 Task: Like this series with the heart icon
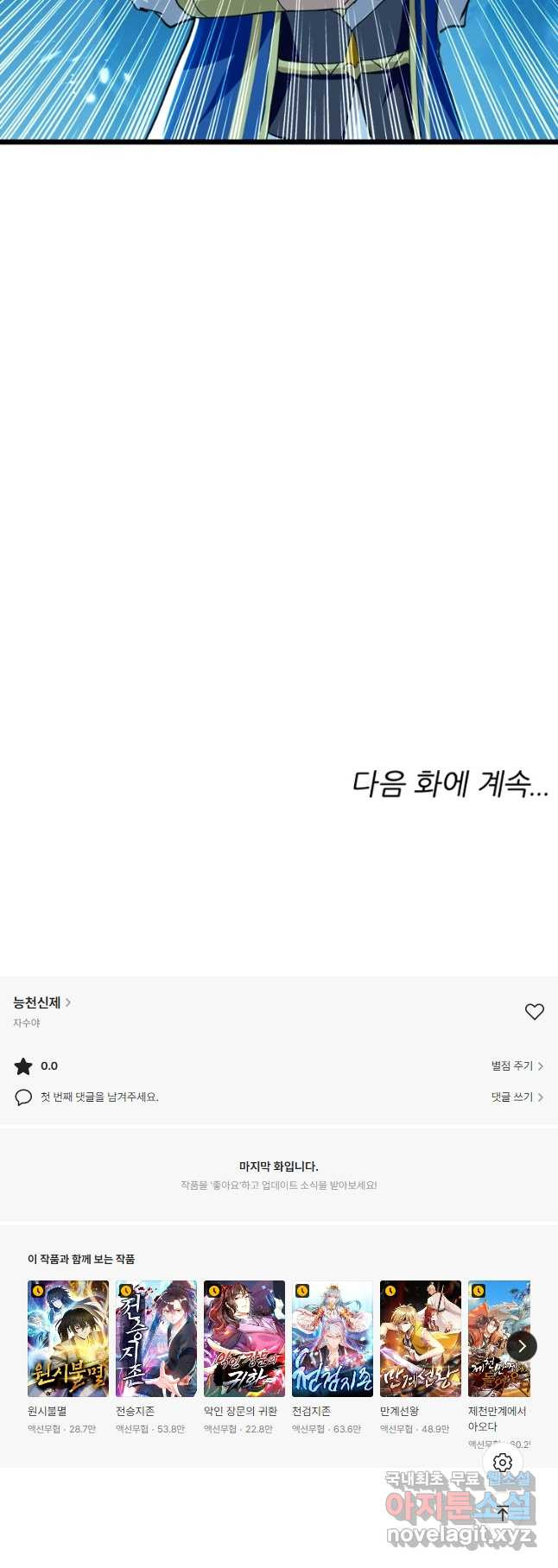(x=535, y=1011)
